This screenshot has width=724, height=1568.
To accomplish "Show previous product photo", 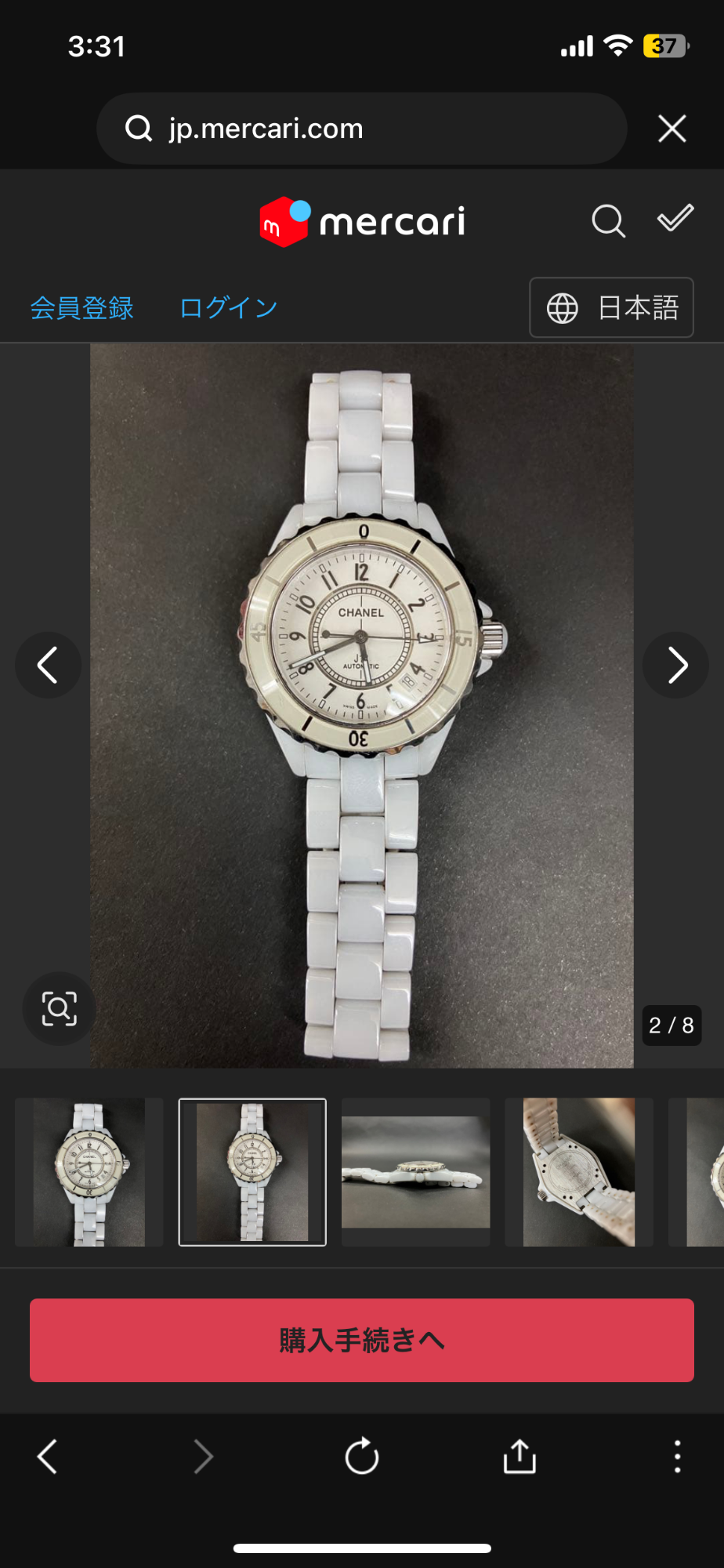I will coord(48,666).
